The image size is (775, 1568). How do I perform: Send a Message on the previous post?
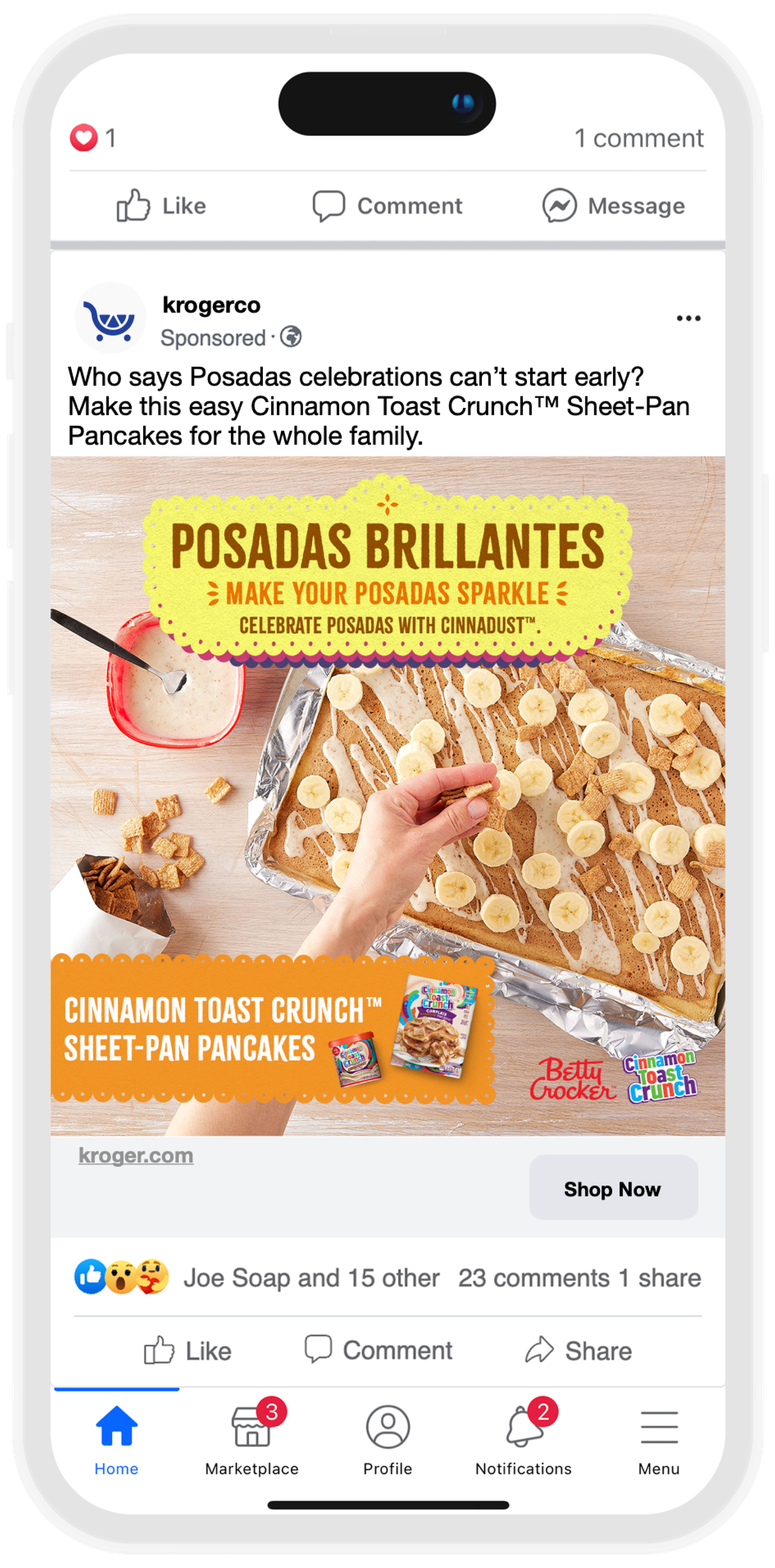coord(613,206)
